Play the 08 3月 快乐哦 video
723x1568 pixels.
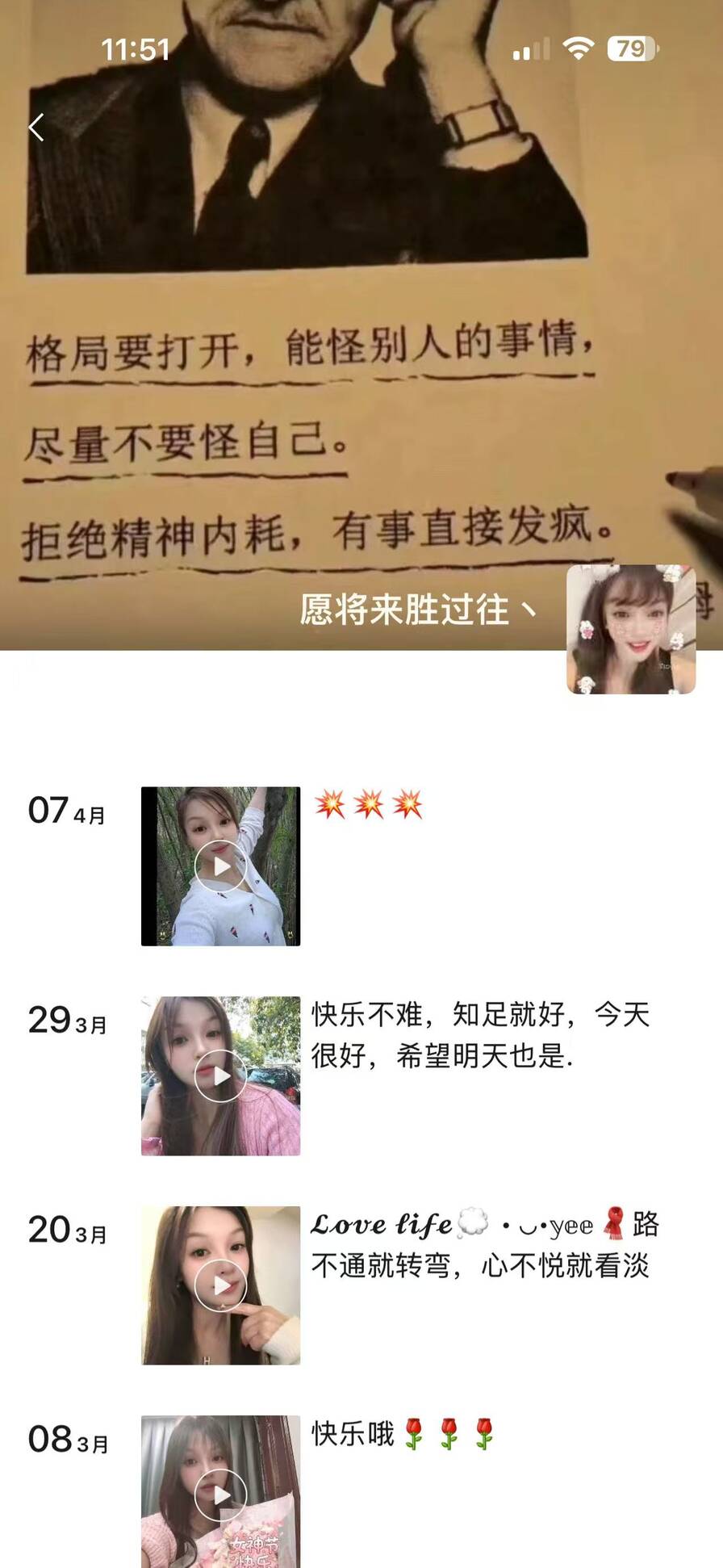pos(220,1494)
